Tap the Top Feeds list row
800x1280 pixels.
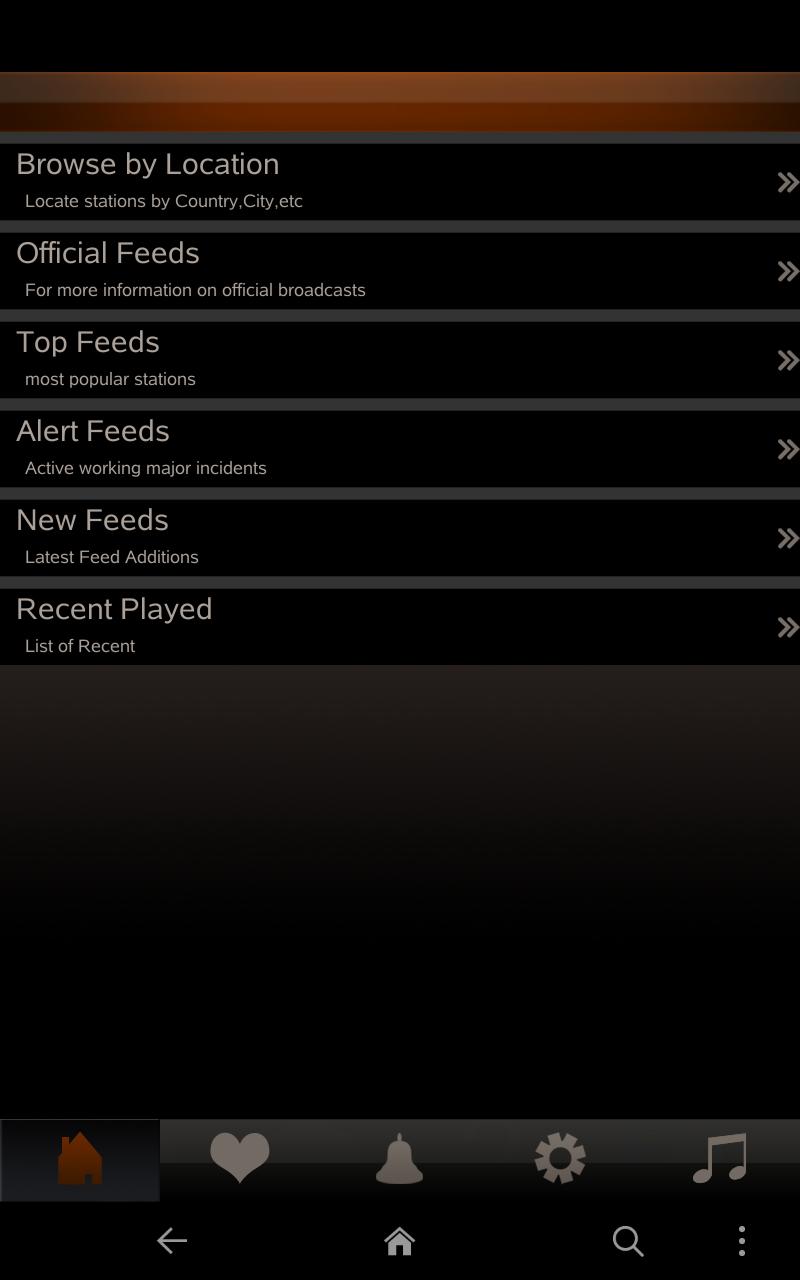[300, 358]
